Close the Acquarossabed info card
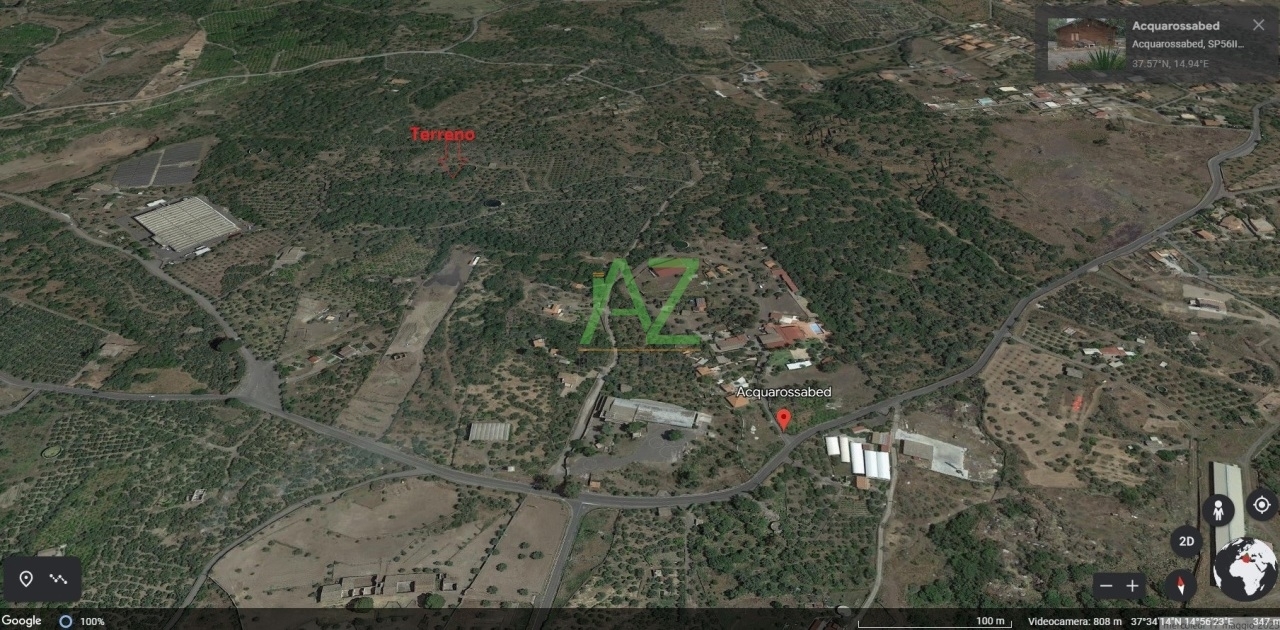The image size is (1280, 630). (1258, 25)
